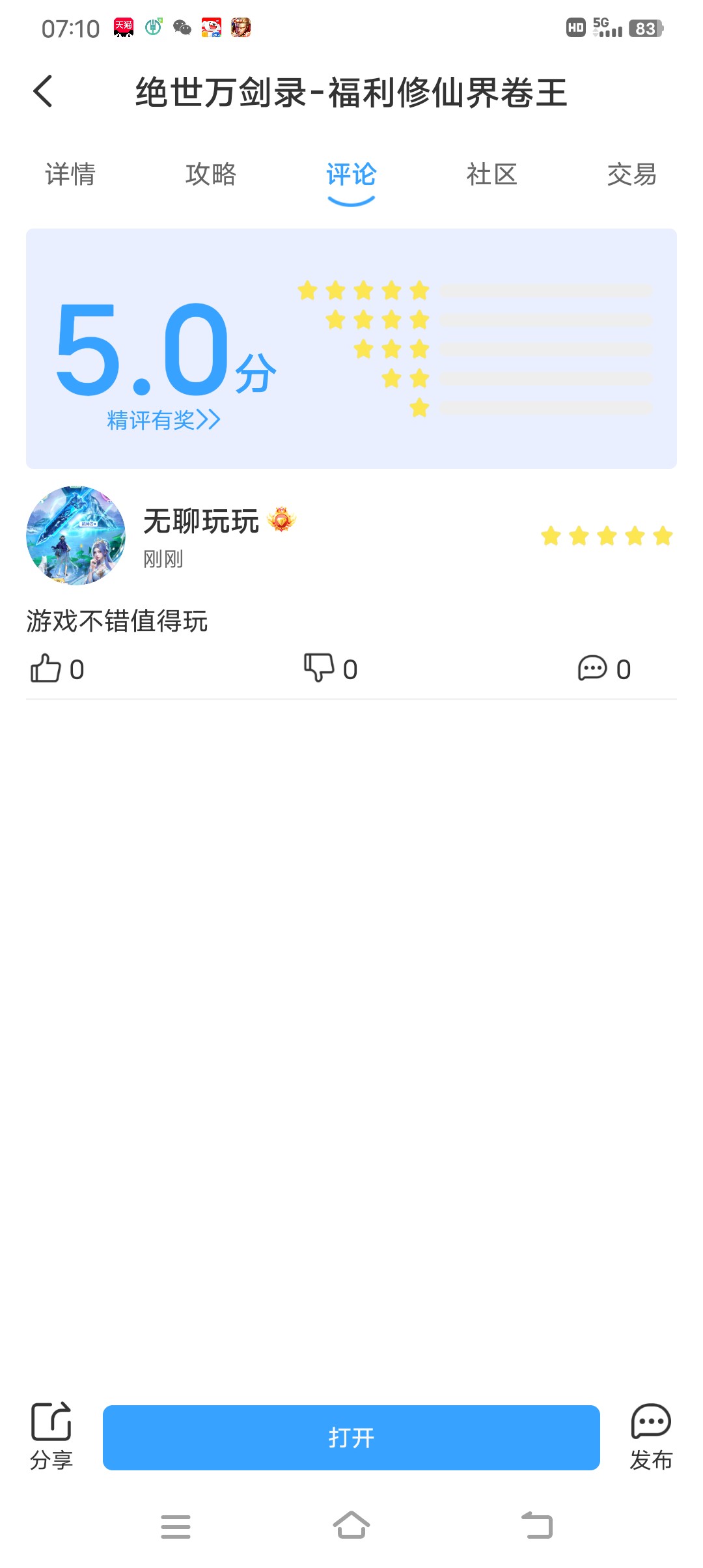
Task: Go back using the top-left arrow
Action: point(43,91)
